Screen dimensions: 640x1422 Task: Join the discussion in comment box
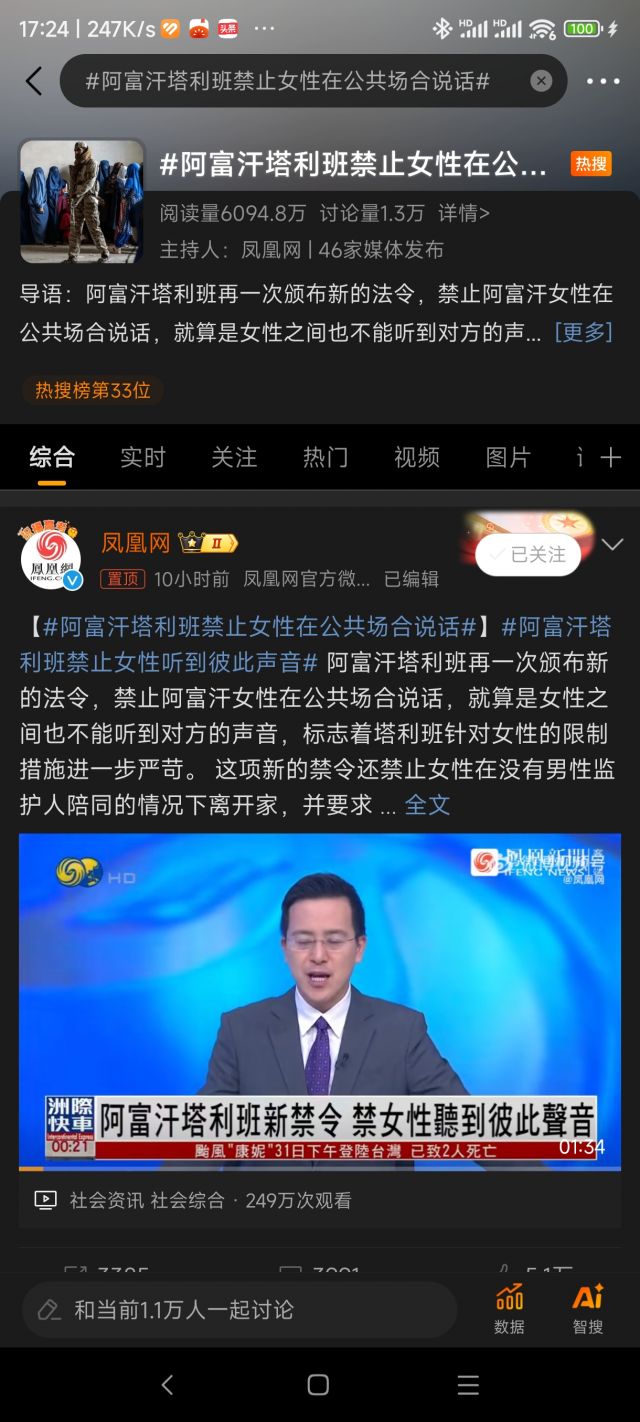(240, 1309)
